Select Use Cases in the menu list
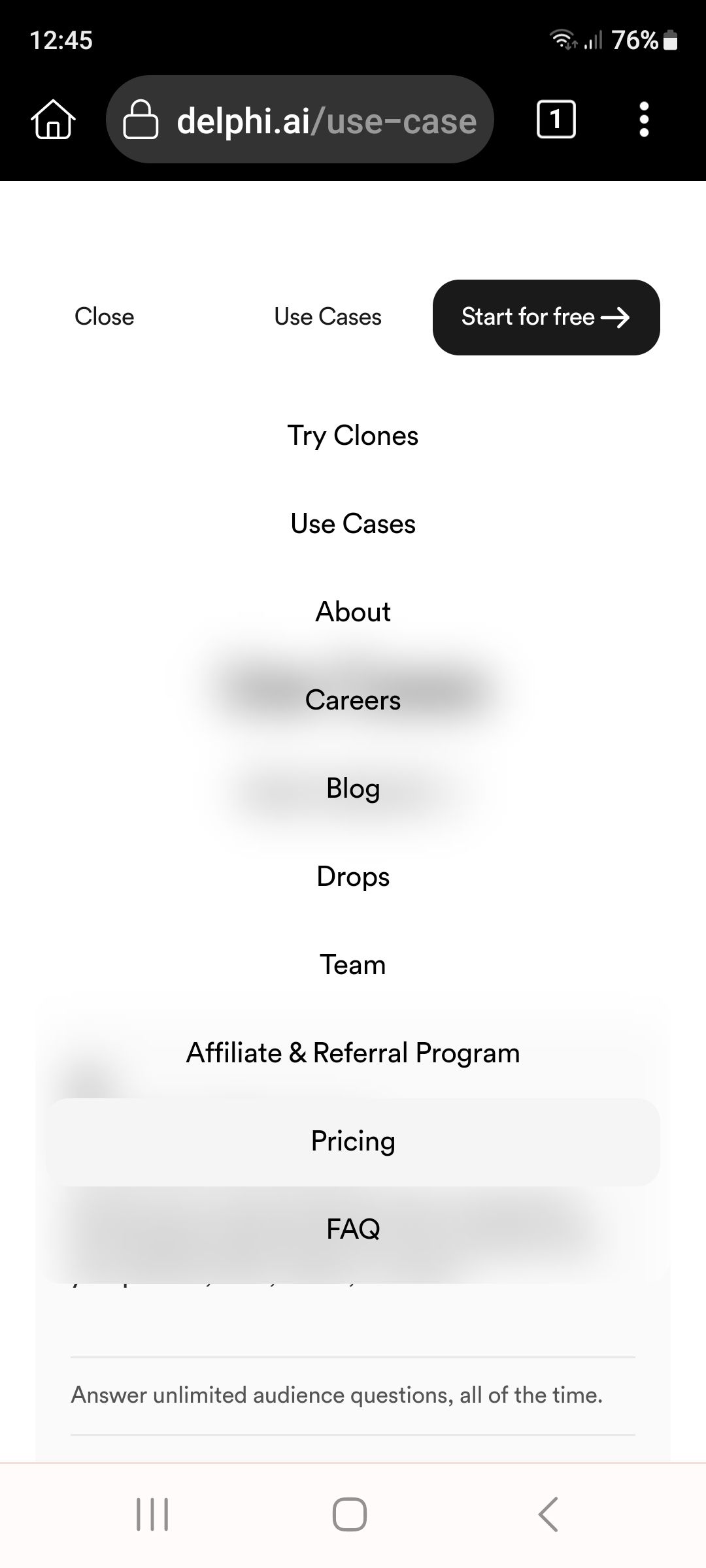The image size is (706, 1568). [x=353, y=524]
